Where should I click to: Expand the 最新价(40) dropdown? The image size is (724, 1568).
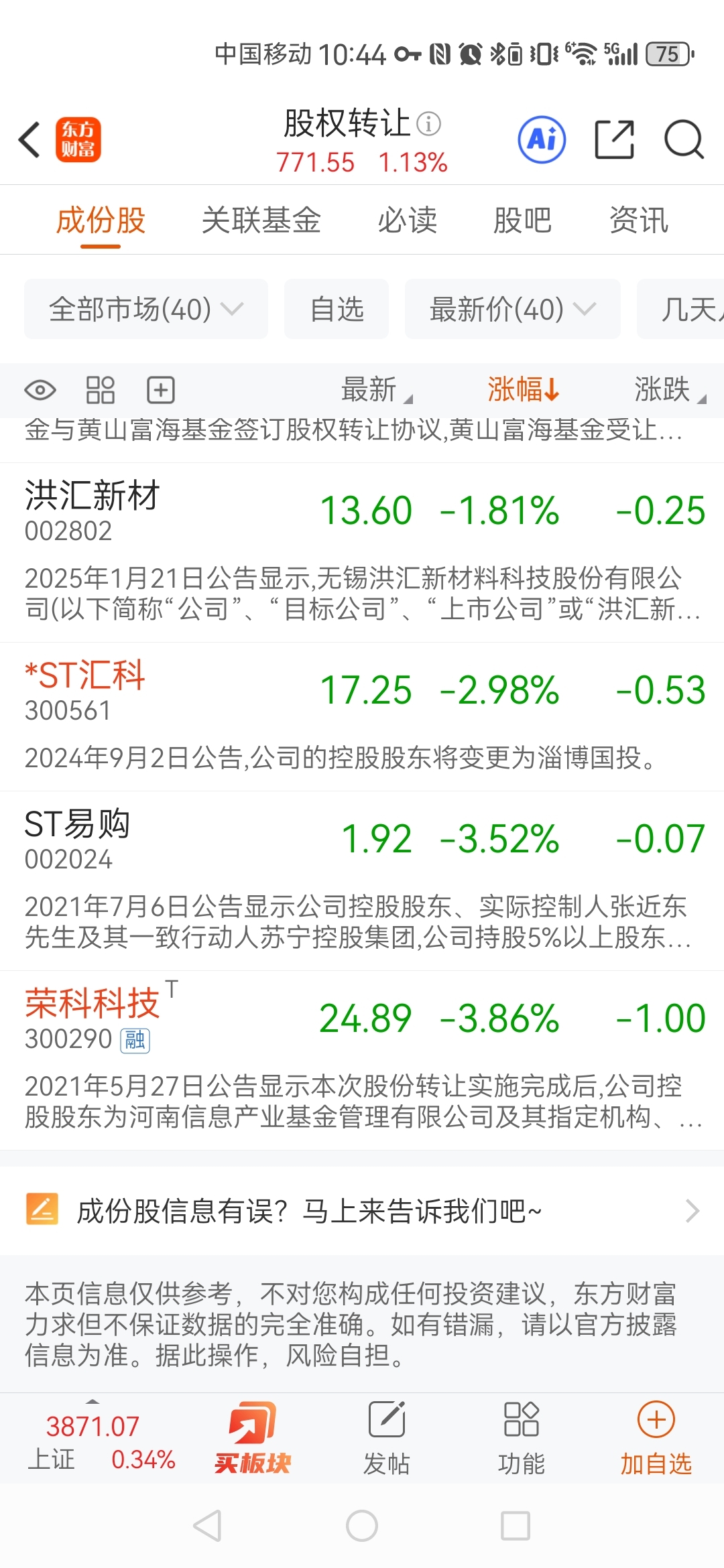(512, 310)
